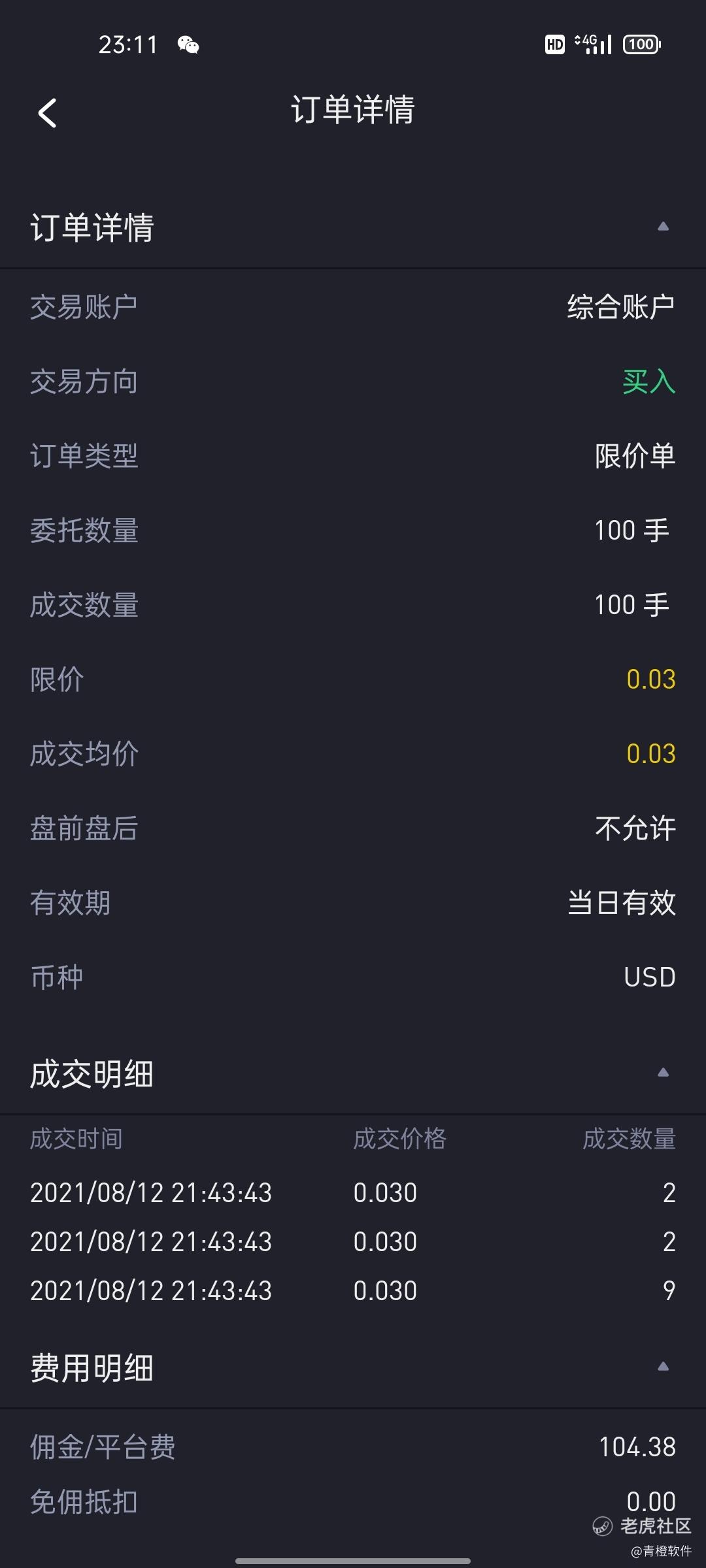Go back using the top-left arrow
This screenshot has height=1568, width=706.
pyautogui.click(x=47, y=112)
